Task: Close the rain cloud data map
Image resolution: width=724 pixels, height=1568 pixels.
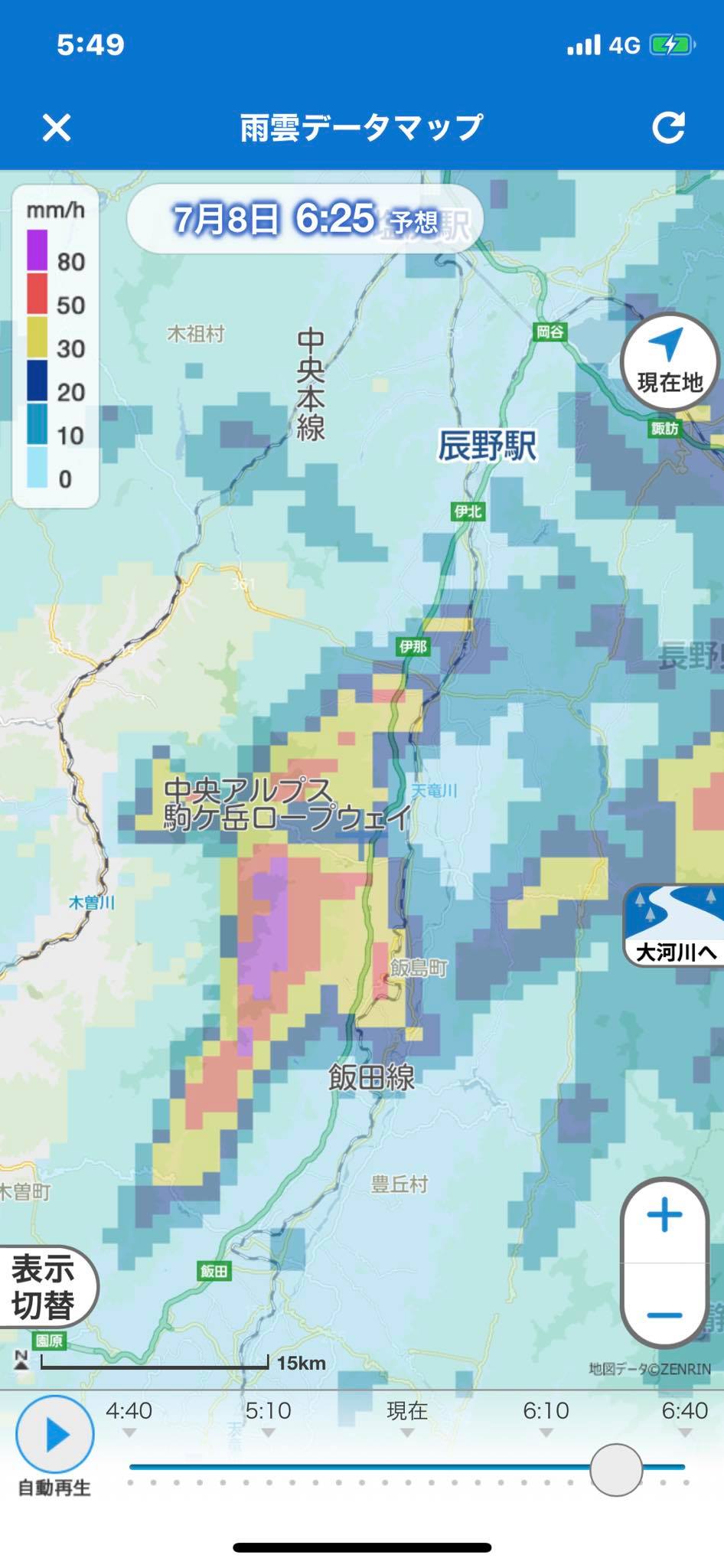Action: 57,127
